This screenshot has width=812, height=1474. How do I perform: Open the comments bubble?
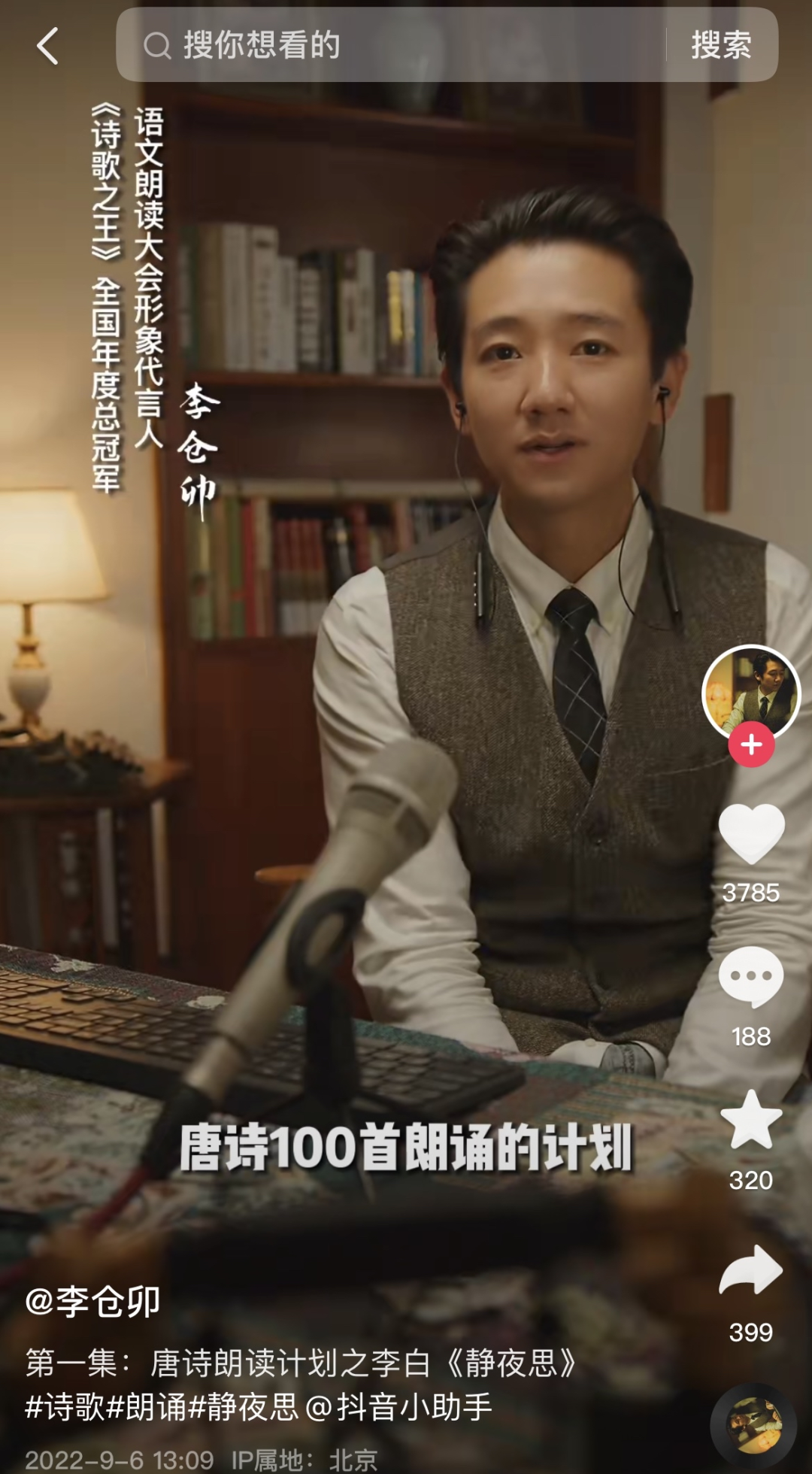click(x=751, y=977)
